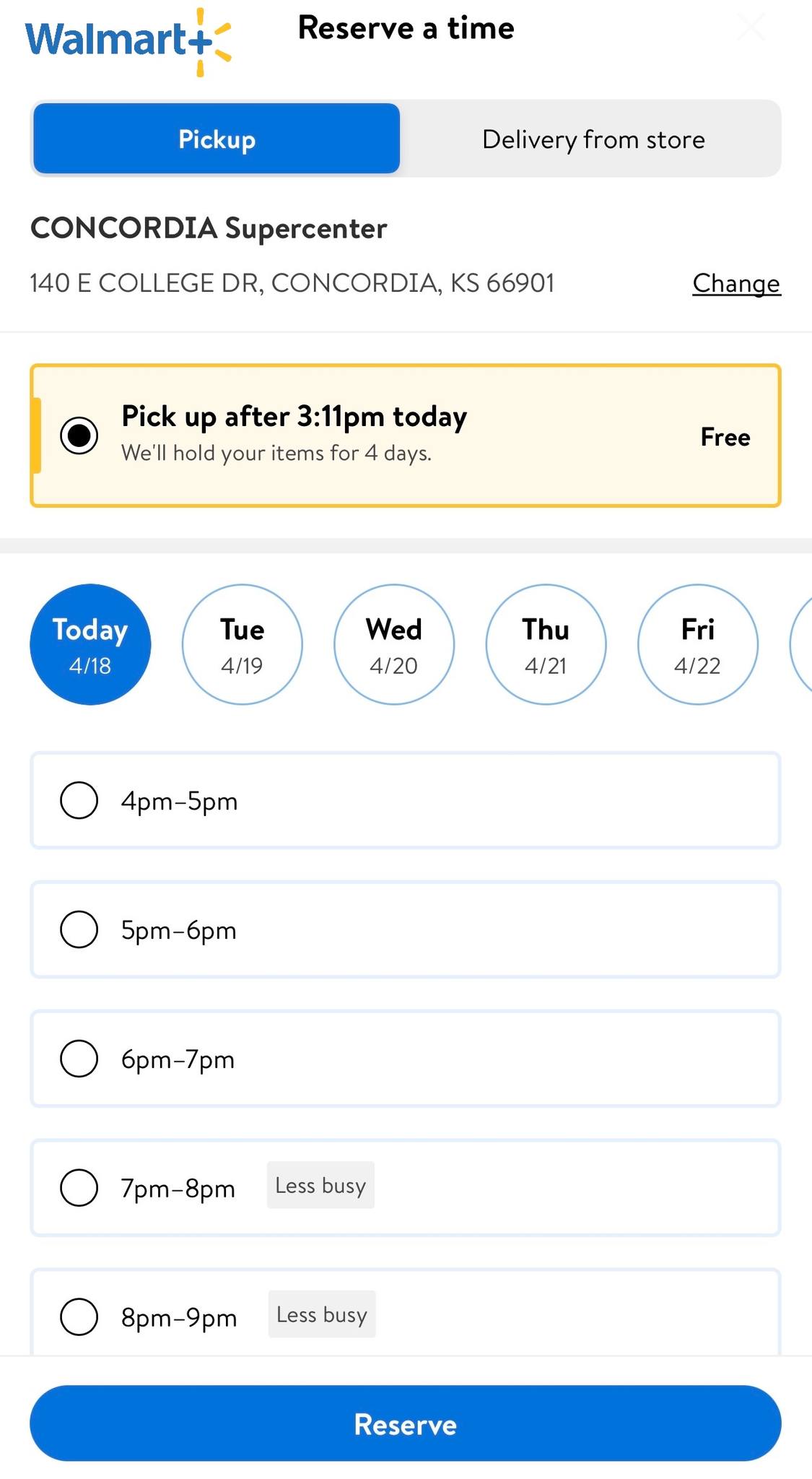Choose Tue 4/19 date
This screenshot has width=812, height=1479.
click(242, 644)
